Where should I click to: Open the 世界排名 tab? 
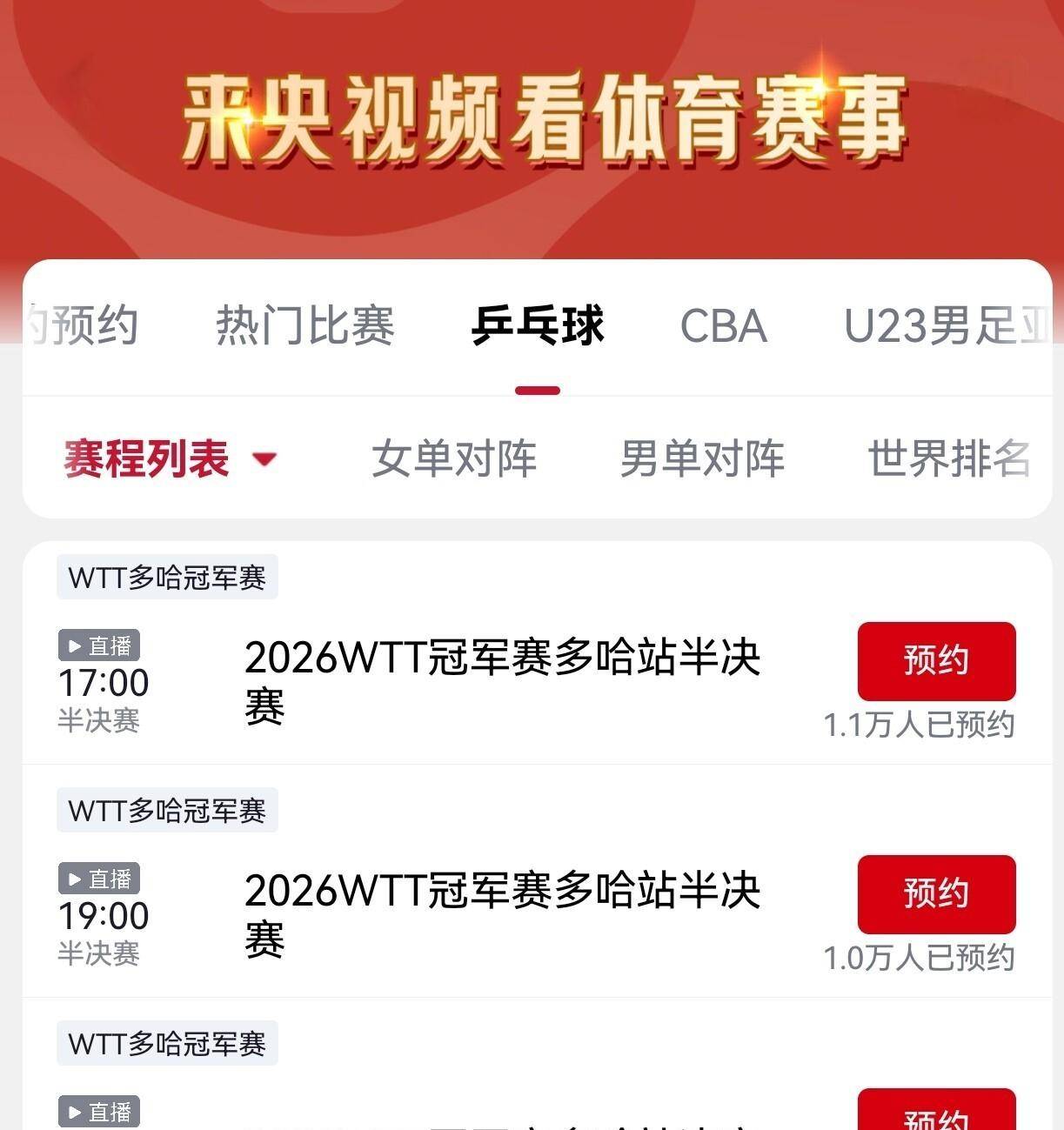(x=948, y=458)
